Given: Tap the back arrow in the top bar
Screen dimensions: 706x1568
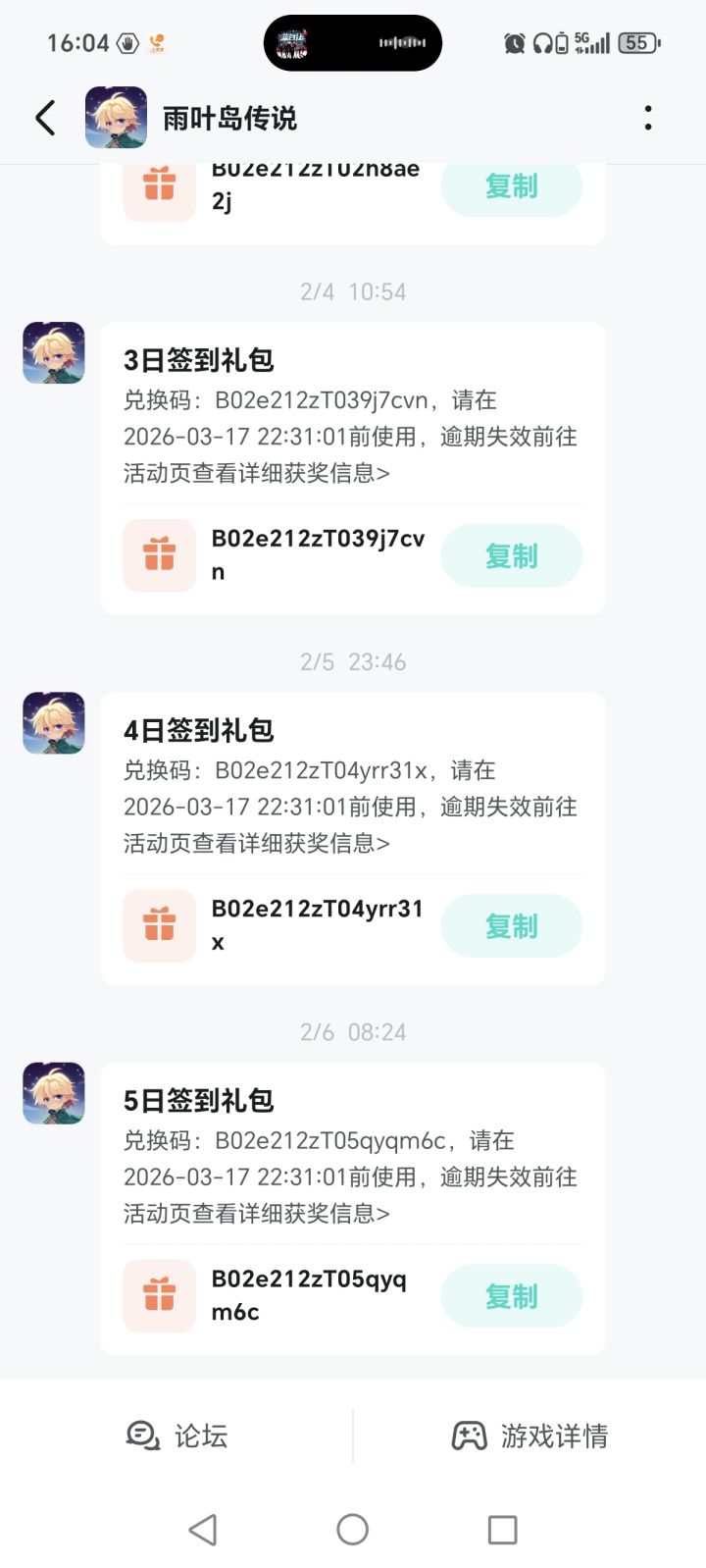Looking at the screenshot, I should [x=43, y=117].
